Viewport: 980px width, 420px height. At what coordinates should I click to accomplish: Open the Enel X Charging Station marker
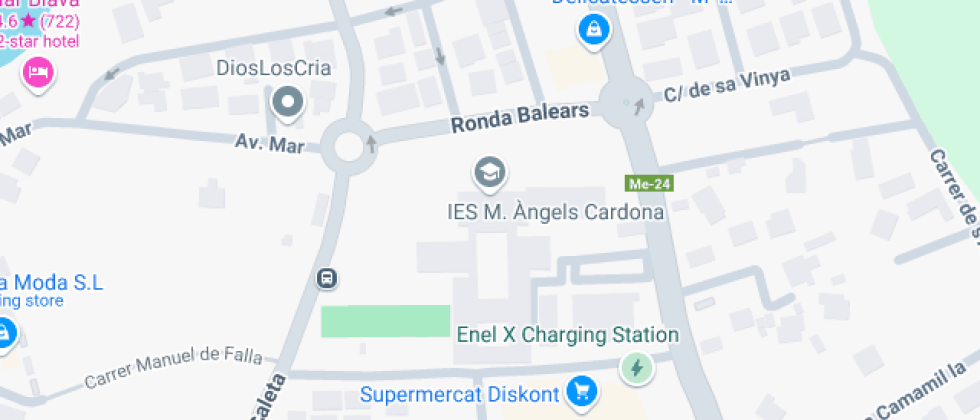(x=635, y=367)
